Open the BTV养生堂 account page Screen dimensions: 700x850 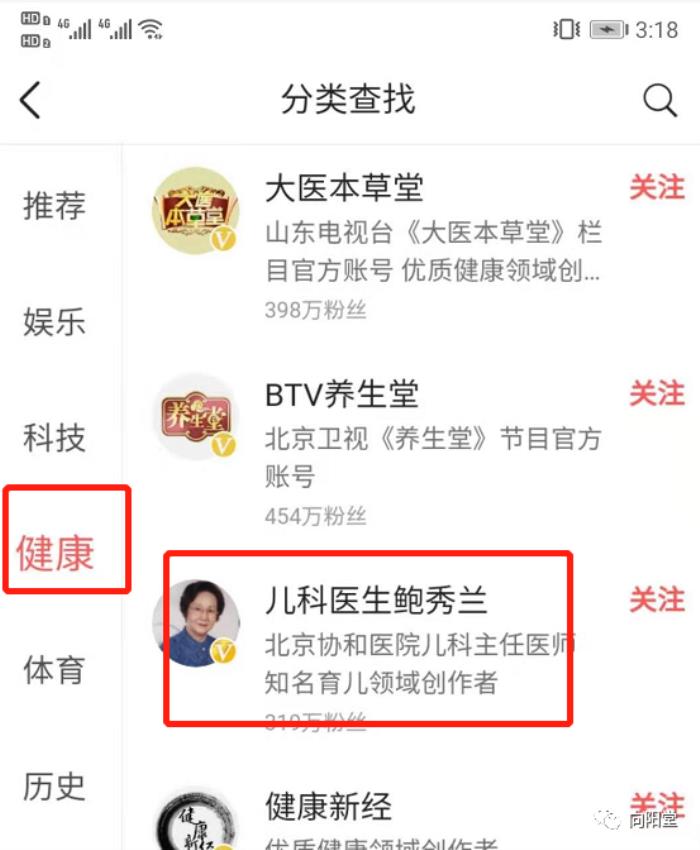point(341,394)
